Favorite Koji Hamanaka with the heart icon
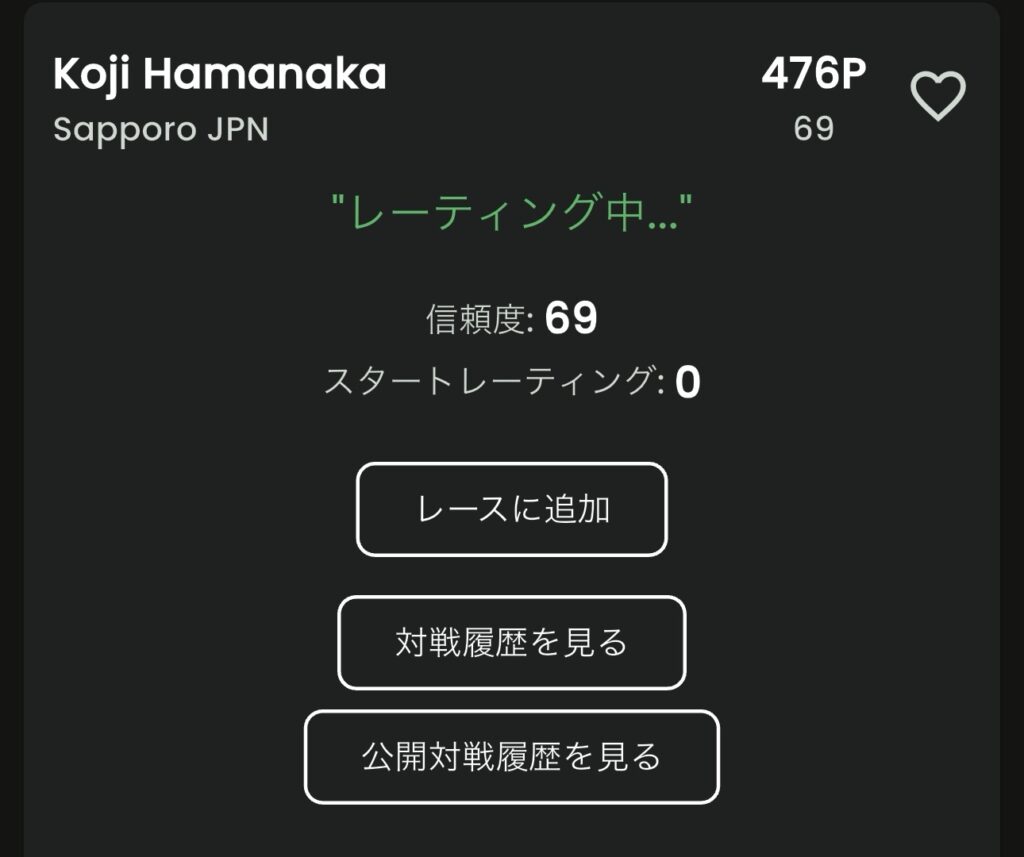 pyautogui.click(x=937, y=97)
